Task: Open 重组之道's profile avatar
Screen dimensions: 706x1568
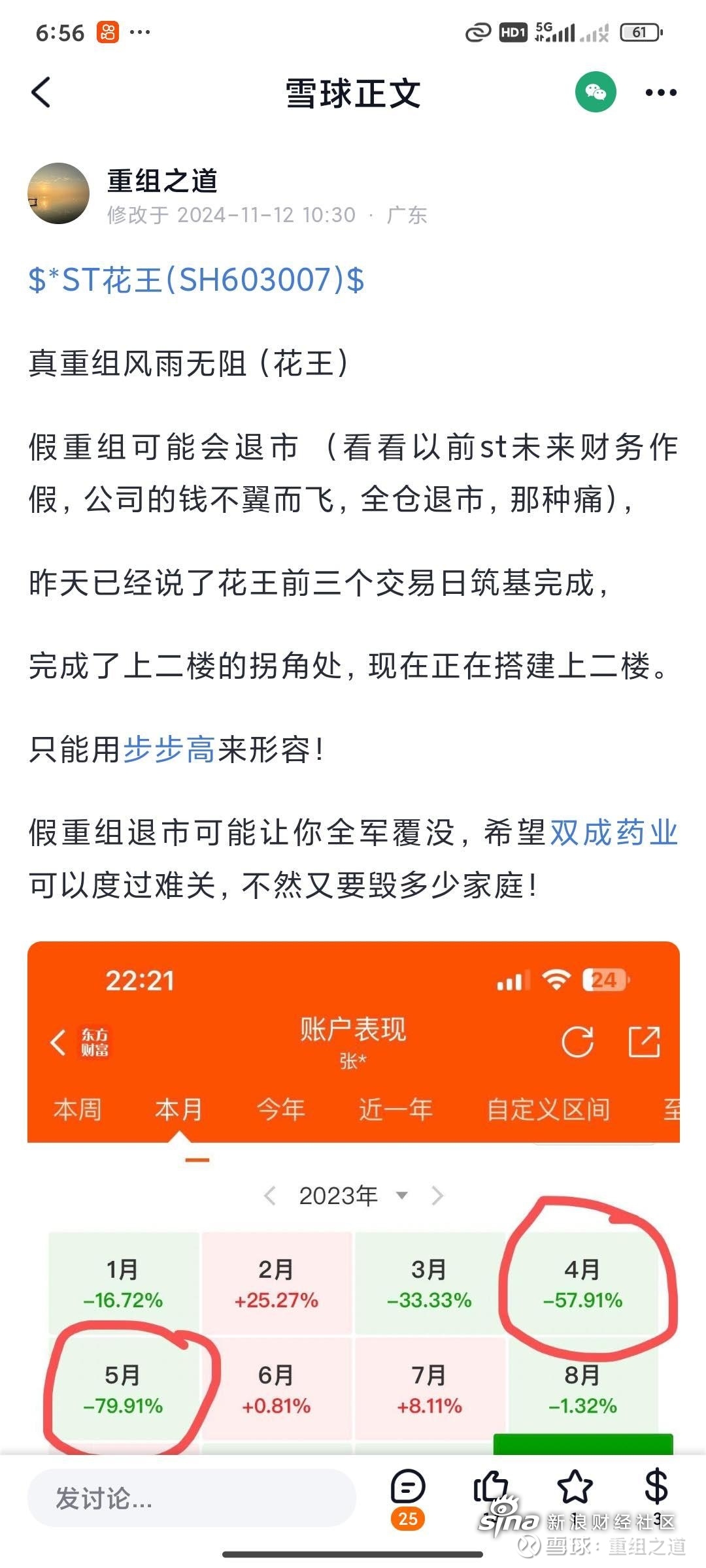Action: [58, 193]
